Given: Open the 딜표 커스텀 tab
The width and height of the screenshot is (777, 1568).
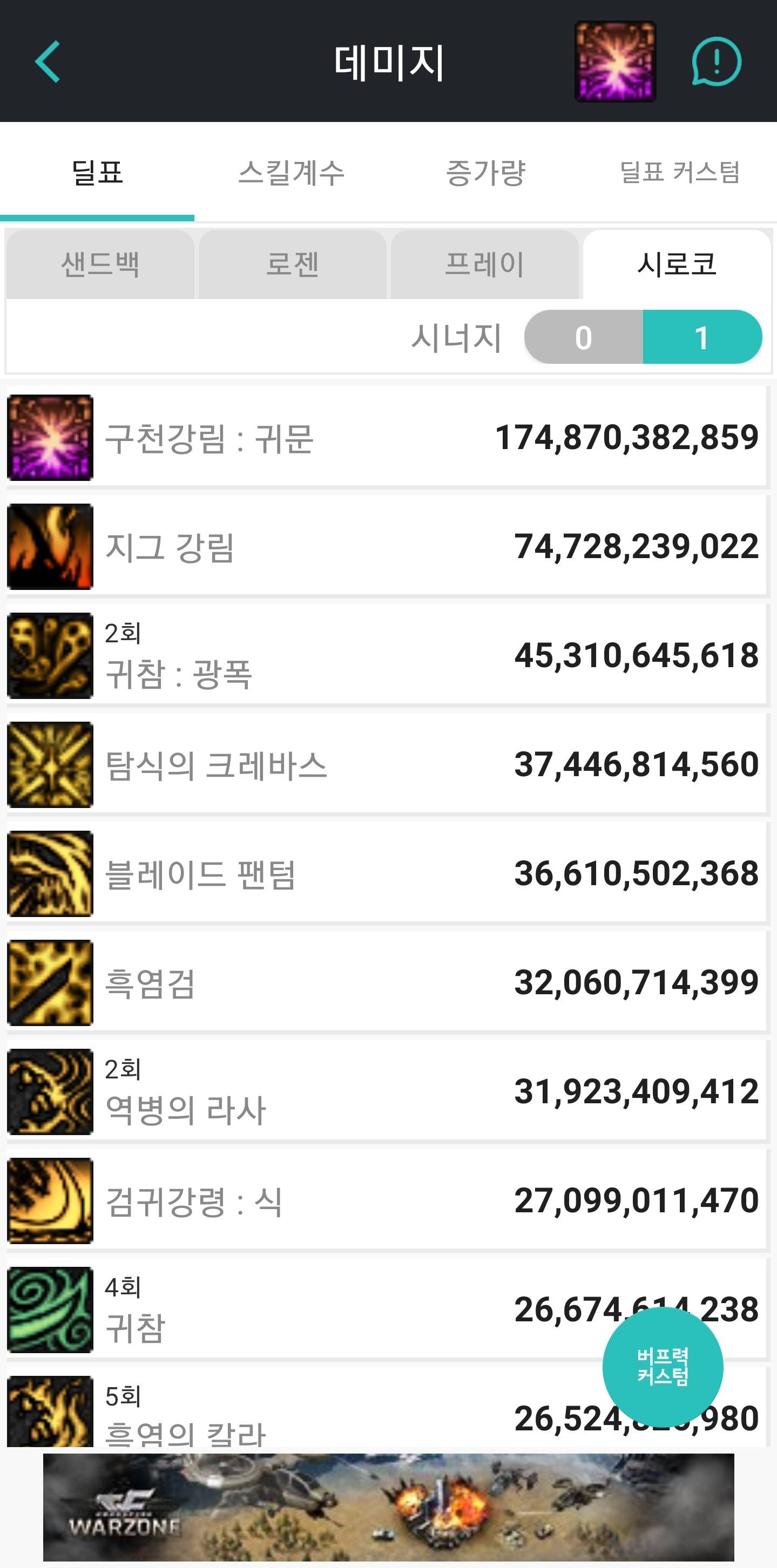Looking at the screenshot, I should [x=679, y=172].
